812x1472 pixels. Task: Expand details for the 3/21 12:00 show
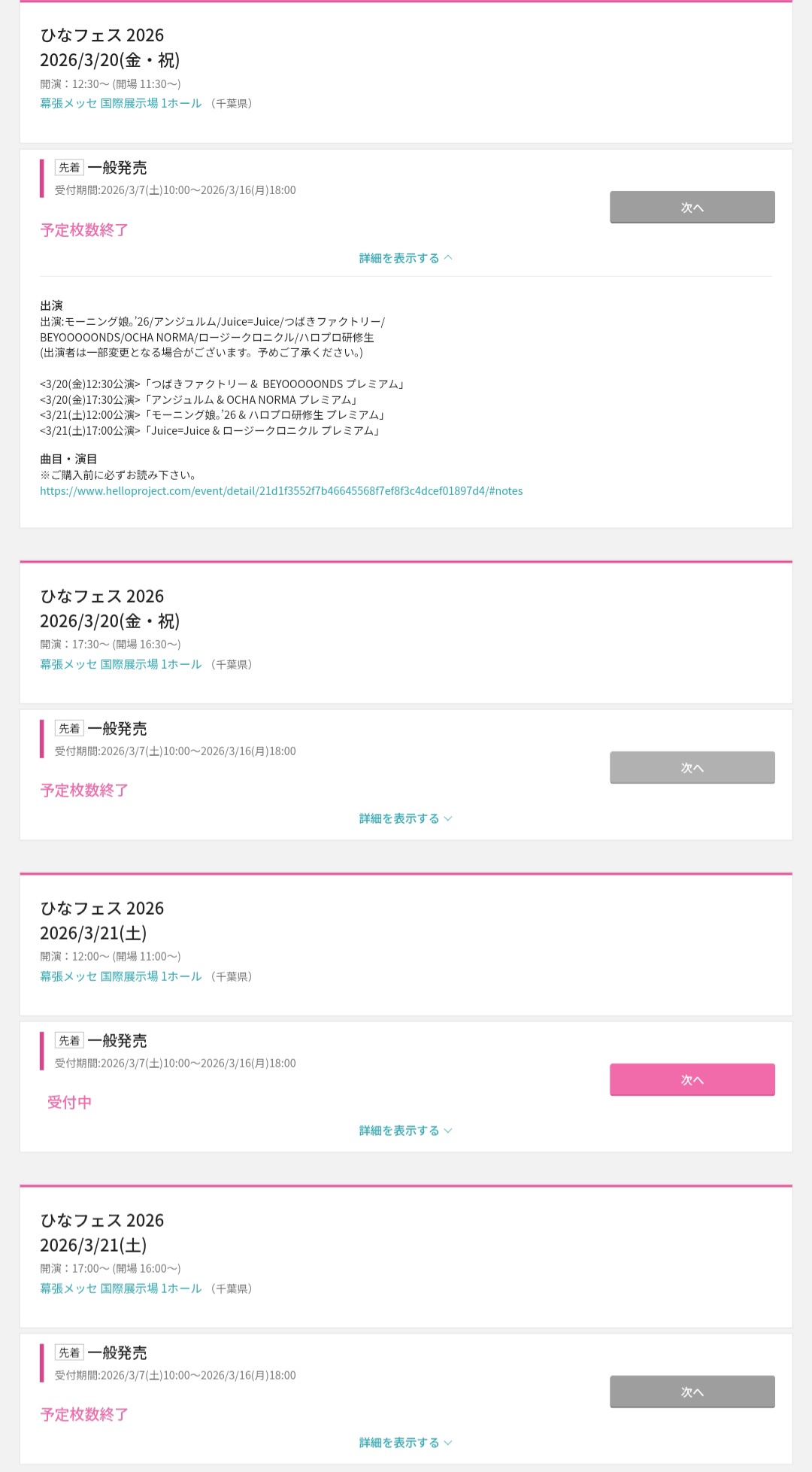405,1131
